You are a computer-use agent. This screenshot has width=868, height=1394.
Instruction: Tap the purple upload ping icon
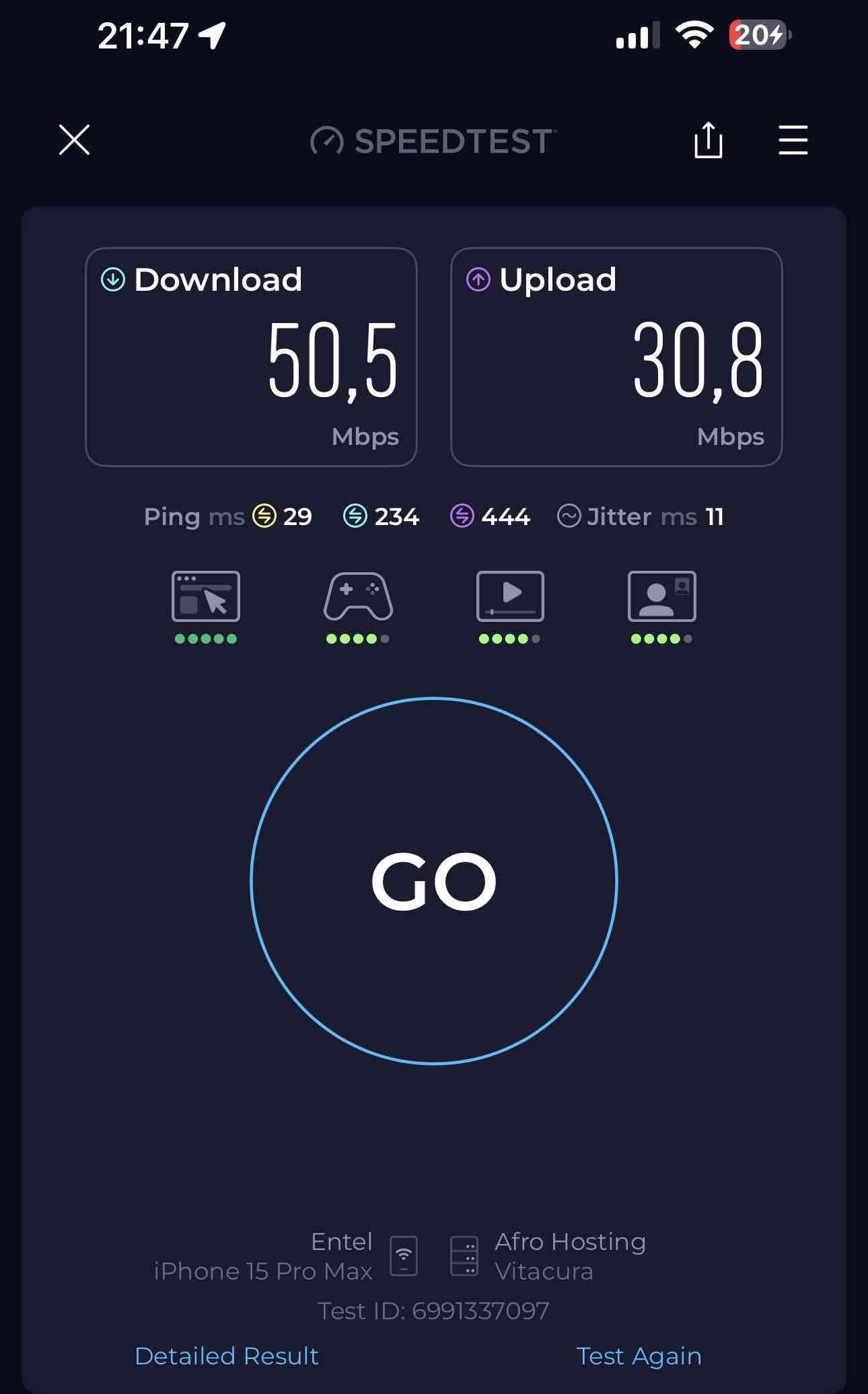(x=462, y=516)
